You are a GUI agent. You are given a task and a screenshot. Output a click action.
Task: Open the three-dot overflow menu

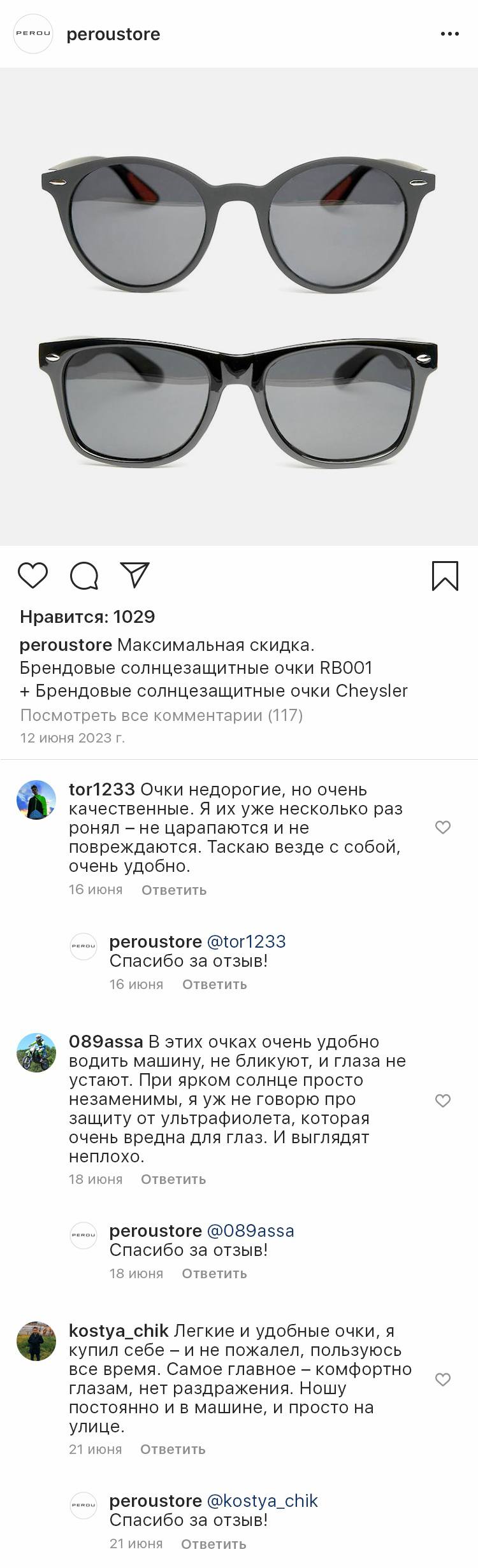pyautogui.click(x=449, y=34)
